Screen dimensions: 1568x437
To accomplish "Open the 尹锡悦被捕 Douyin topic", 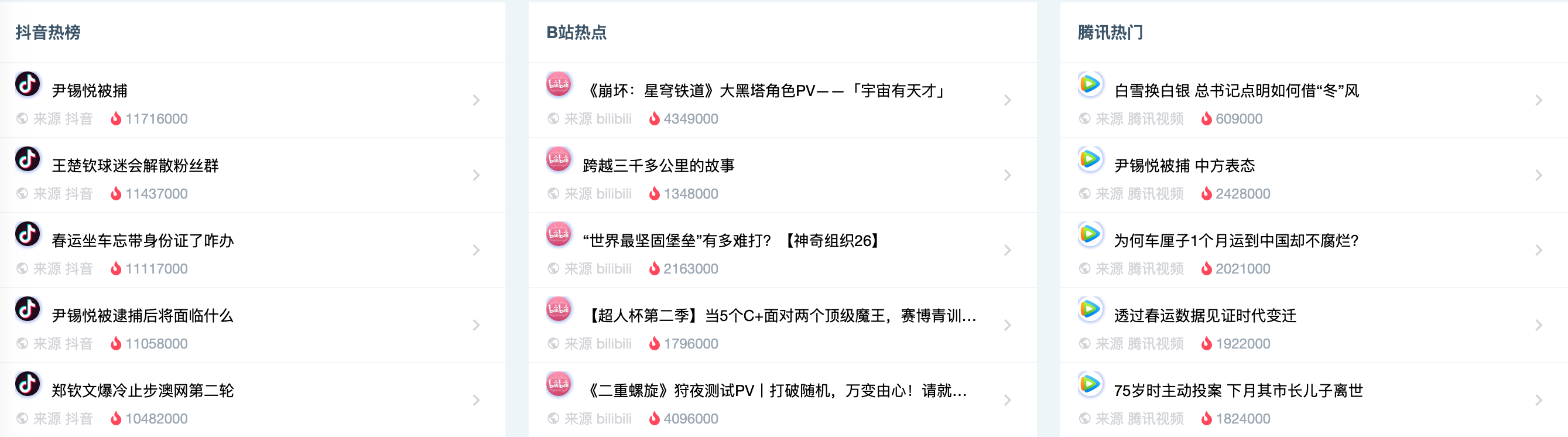I will [90, 91].
